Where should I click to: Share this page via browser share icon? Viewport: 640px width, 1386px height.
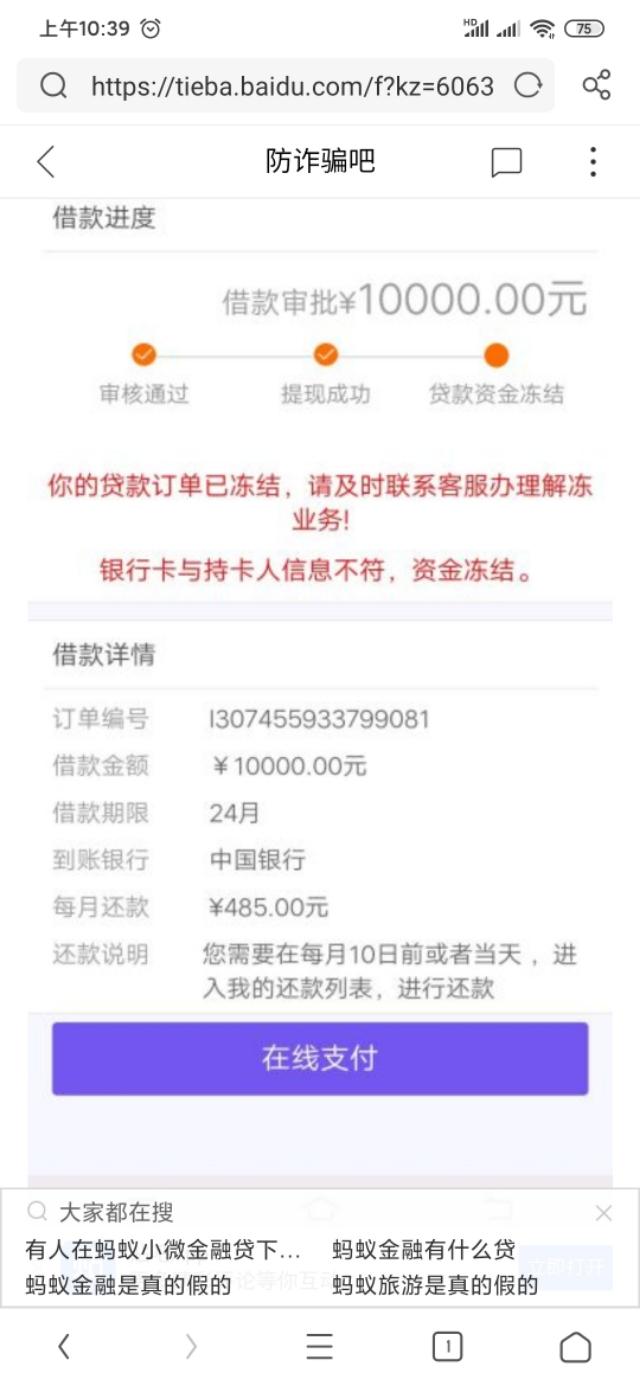tap(597, 85)
